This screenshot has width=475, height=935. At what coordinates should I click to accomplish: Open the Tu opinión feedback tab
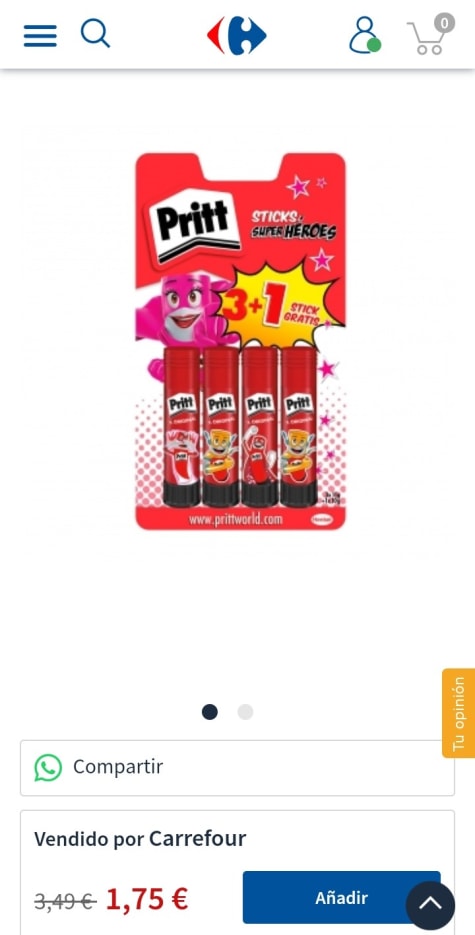[458, 713]
